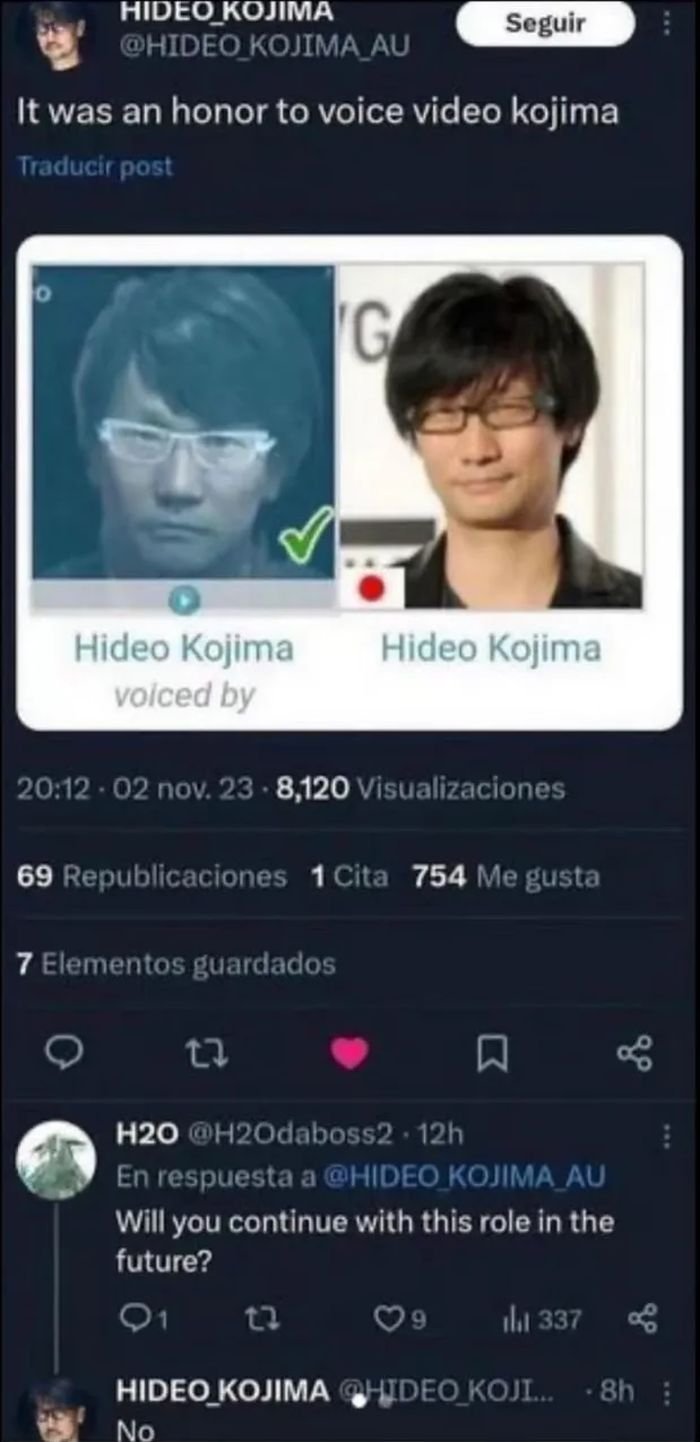Open the overflow menu on H2O's reply
Image resolution: width=700 pixels, height=1442 pixels.
[667, 1135]
